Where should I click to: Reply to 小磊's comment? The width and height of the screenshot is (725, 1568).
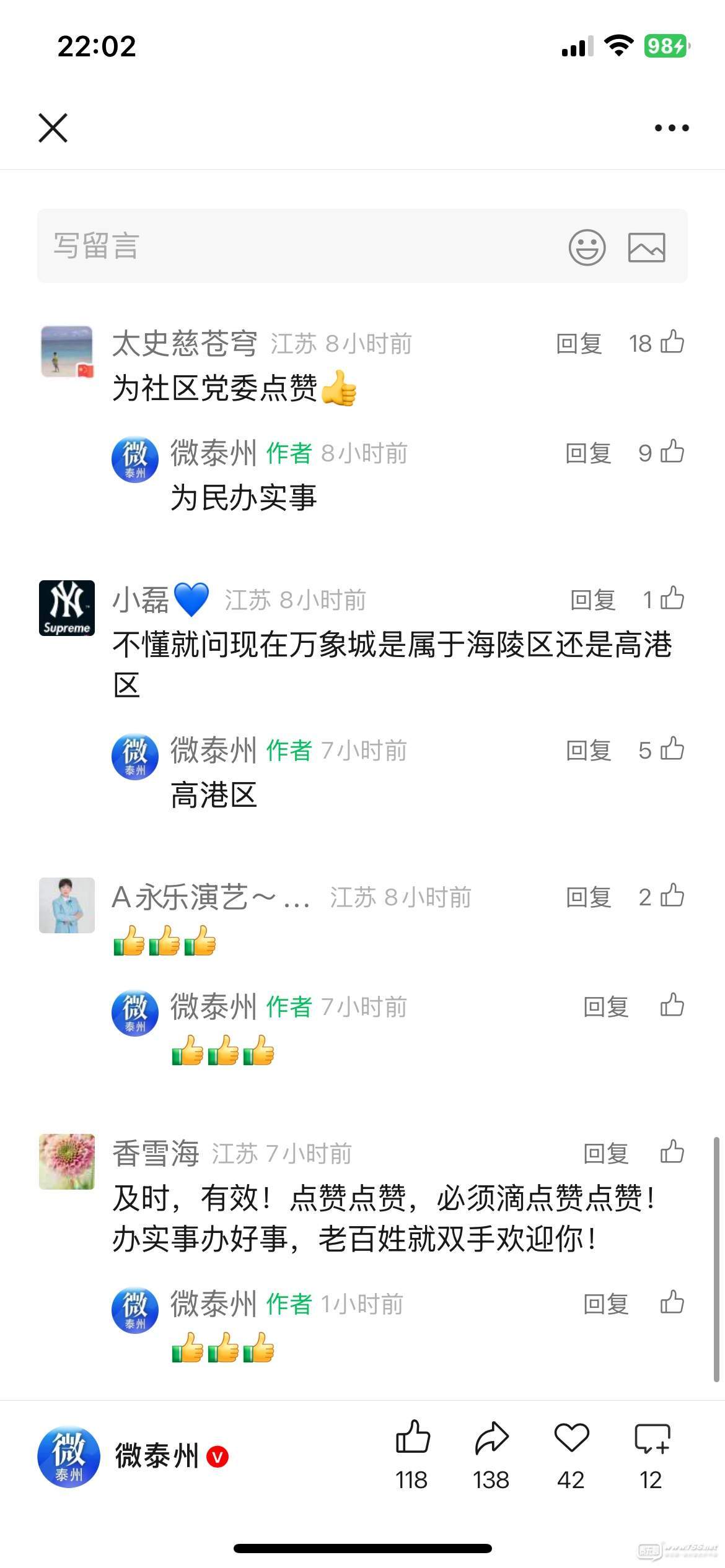[x=592, y=600]
